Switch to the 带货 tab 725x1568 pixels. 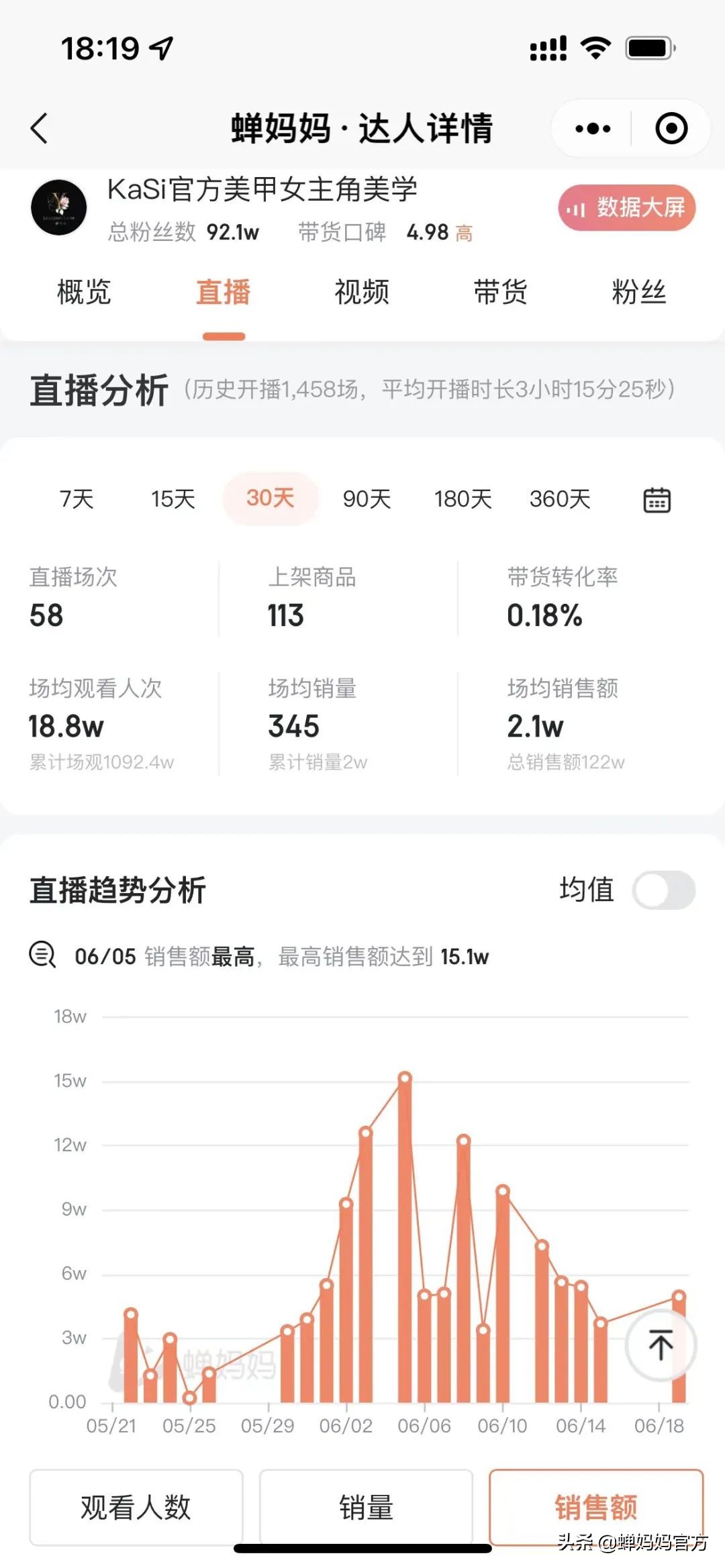[x=499, y=293]
